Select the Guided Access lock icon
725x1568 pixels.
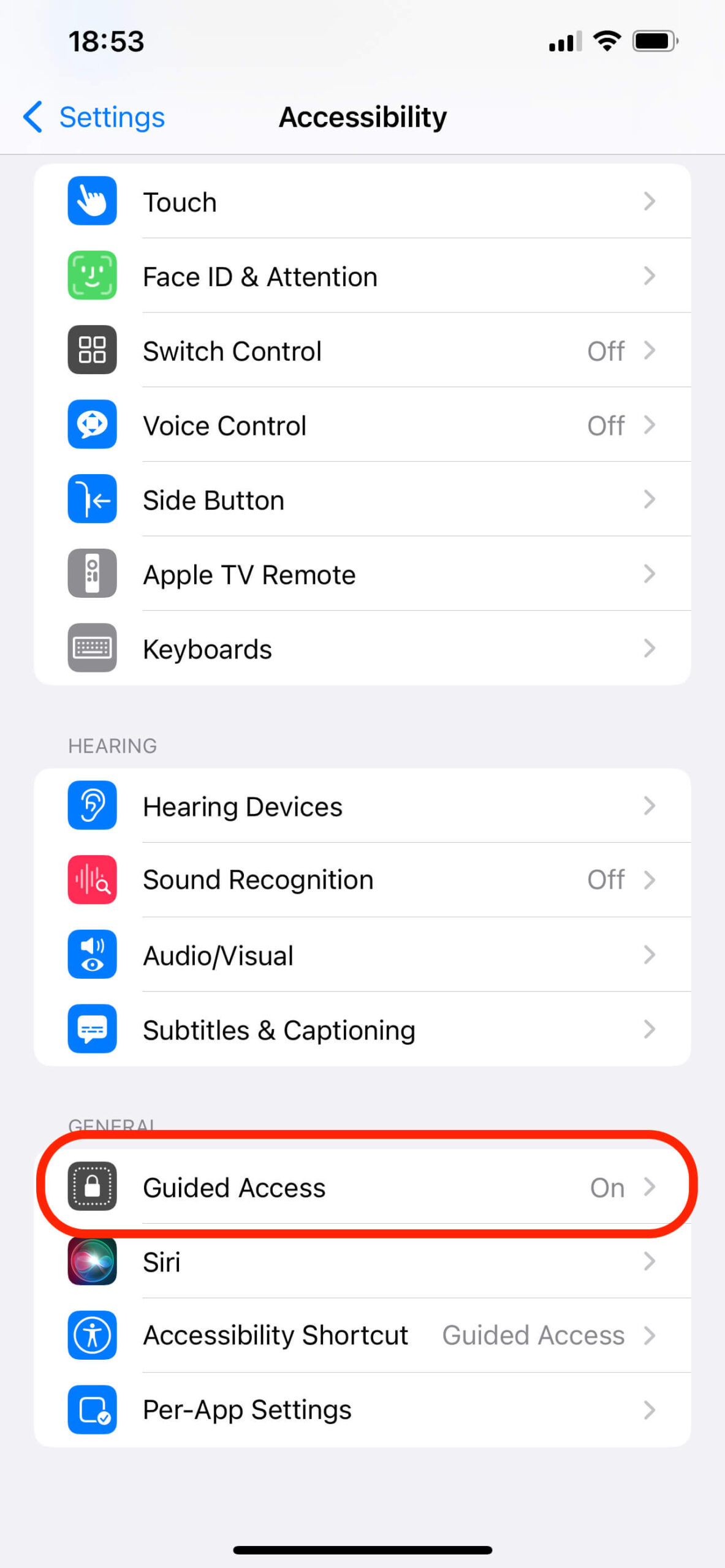[x=92, y=1187]
